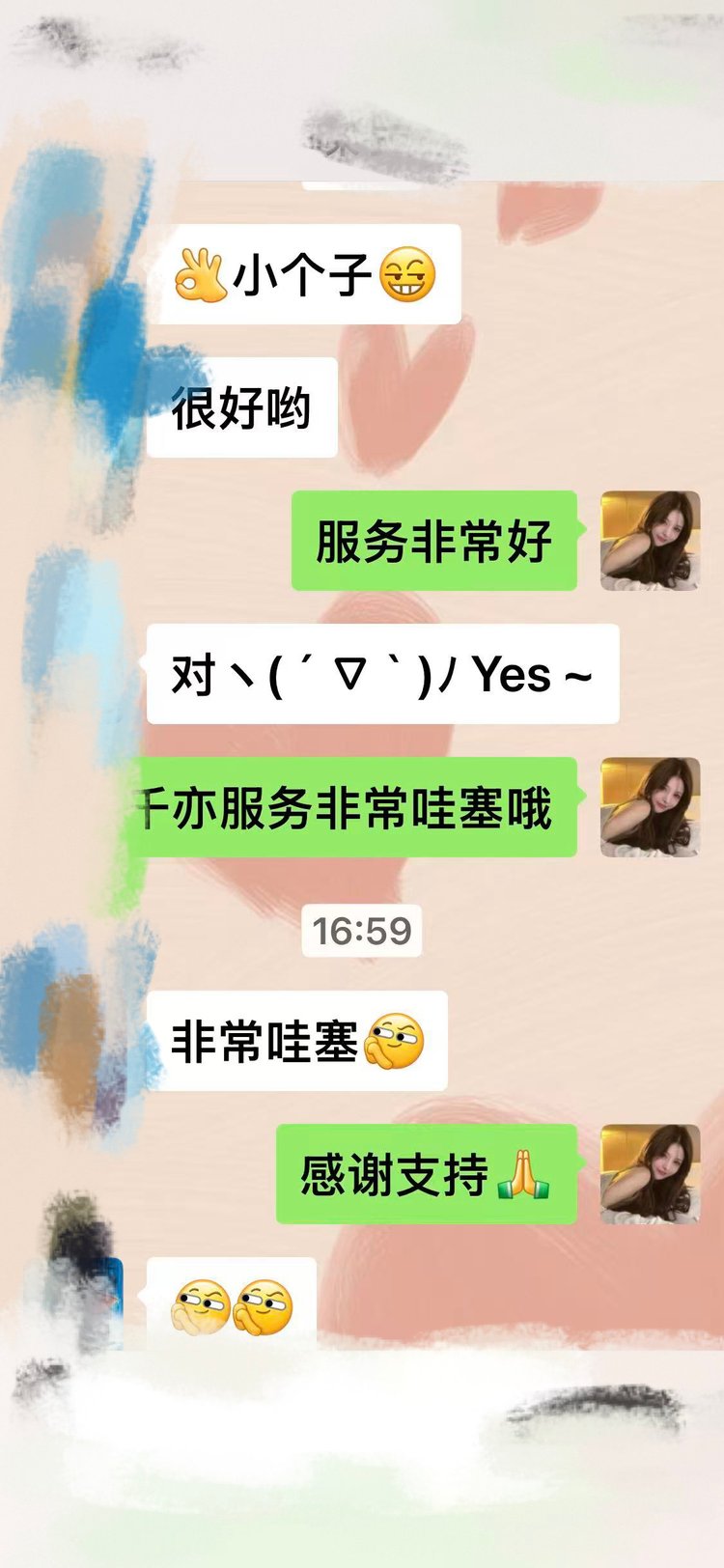Open the avatar beside the 服务非常好 message
Image resolution: width=724 pixels, height=1568 pixels.
click(x=650, y=541)
